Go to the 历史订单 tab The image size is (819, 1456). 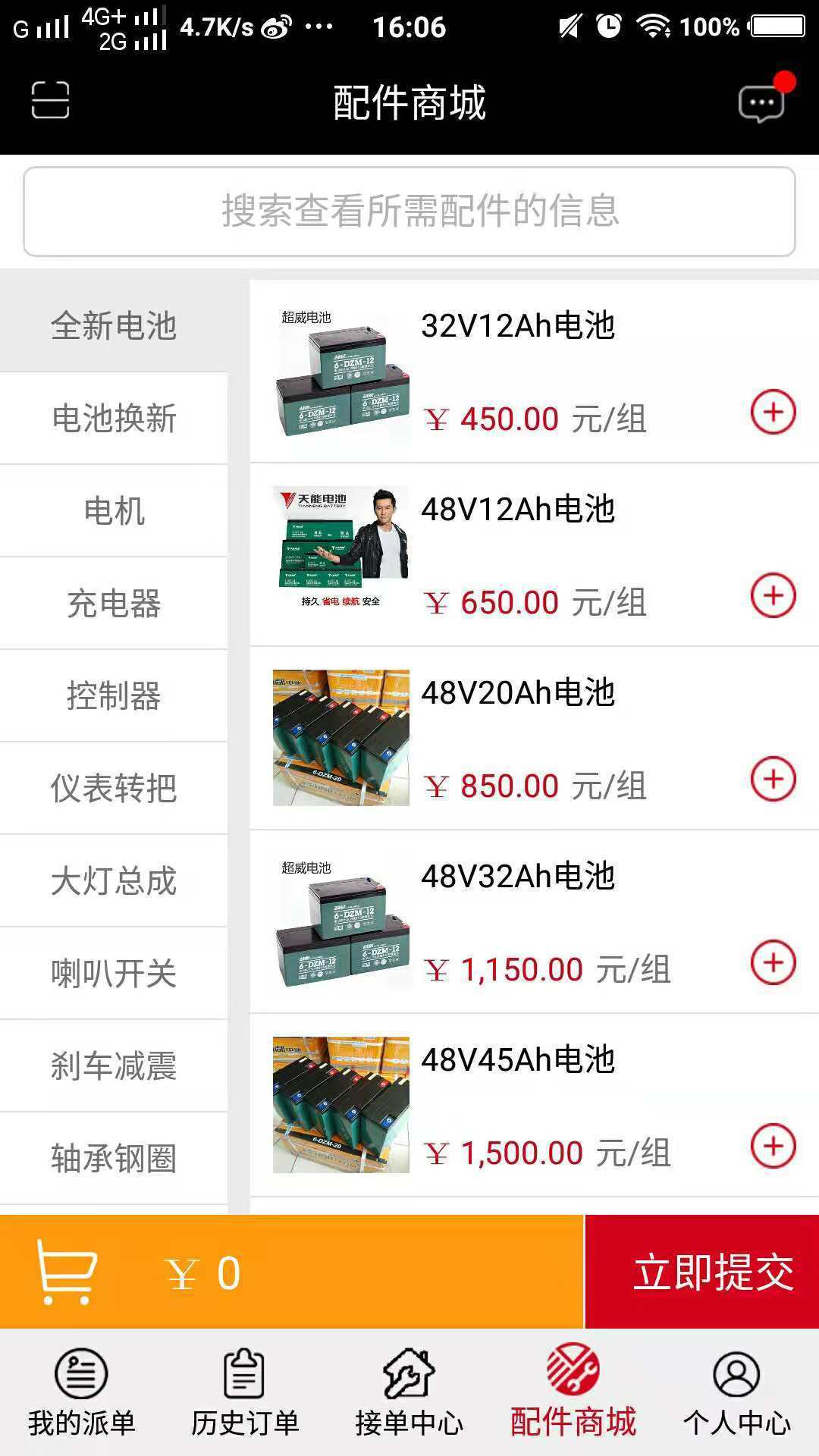[x=245, y=1392]
